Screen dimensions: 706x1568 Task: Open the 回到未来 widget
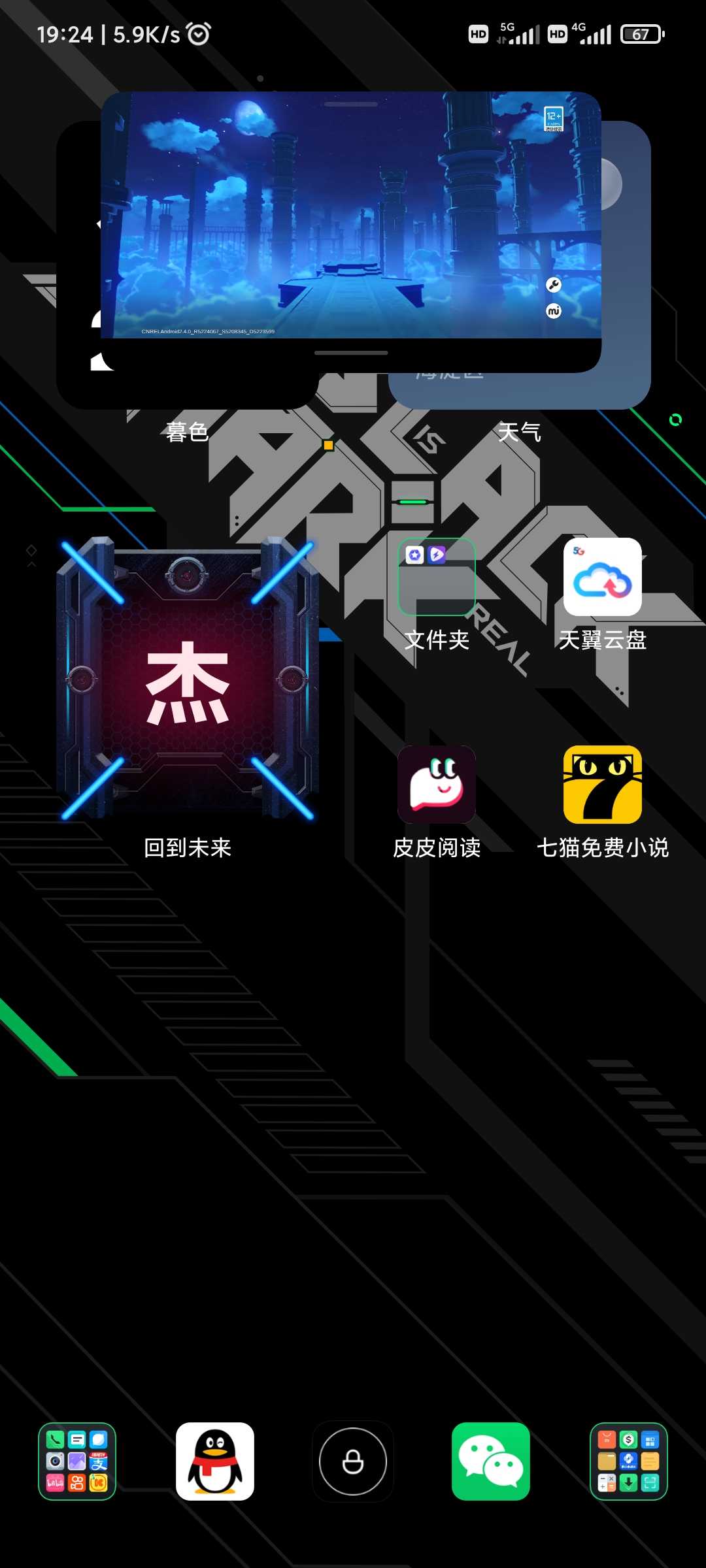pyautogui.click(x=188, y=678)
